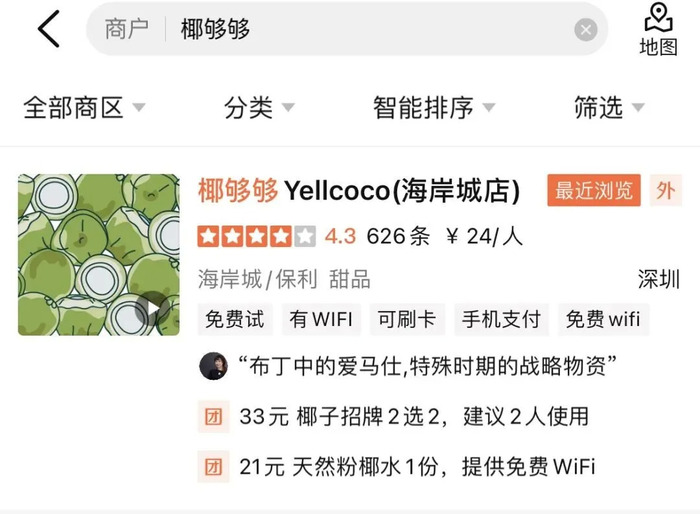The width and height of the screenshot is (700, 514).
Task: Open the 筛选 filter options
Action: coord(608,108)
